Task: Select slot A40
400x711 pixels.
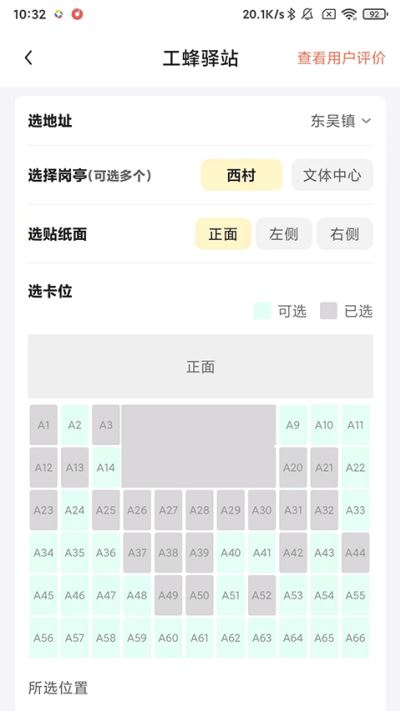Action: [x=230, y=553]
